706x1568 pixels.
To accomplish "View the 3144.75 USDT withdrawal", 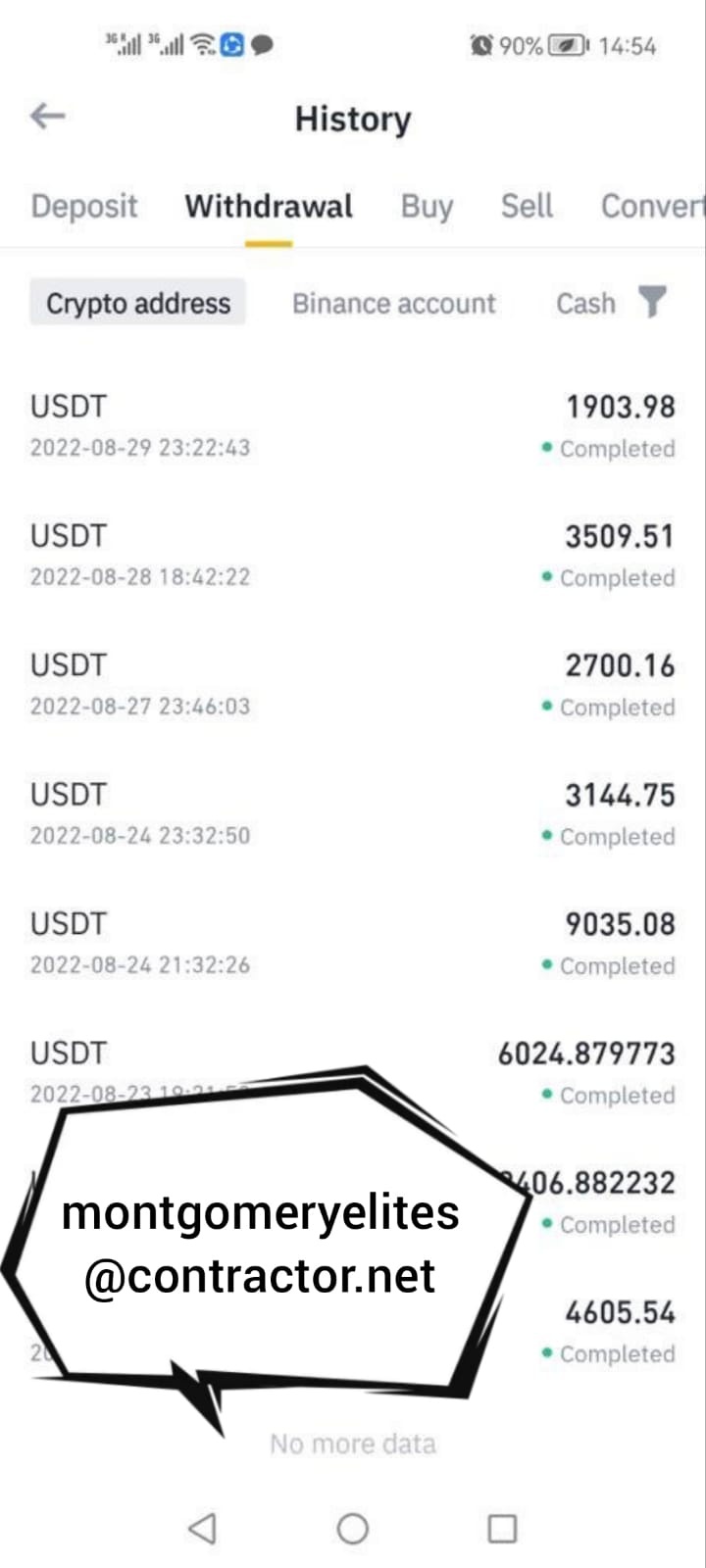I will tap(353, 814).
